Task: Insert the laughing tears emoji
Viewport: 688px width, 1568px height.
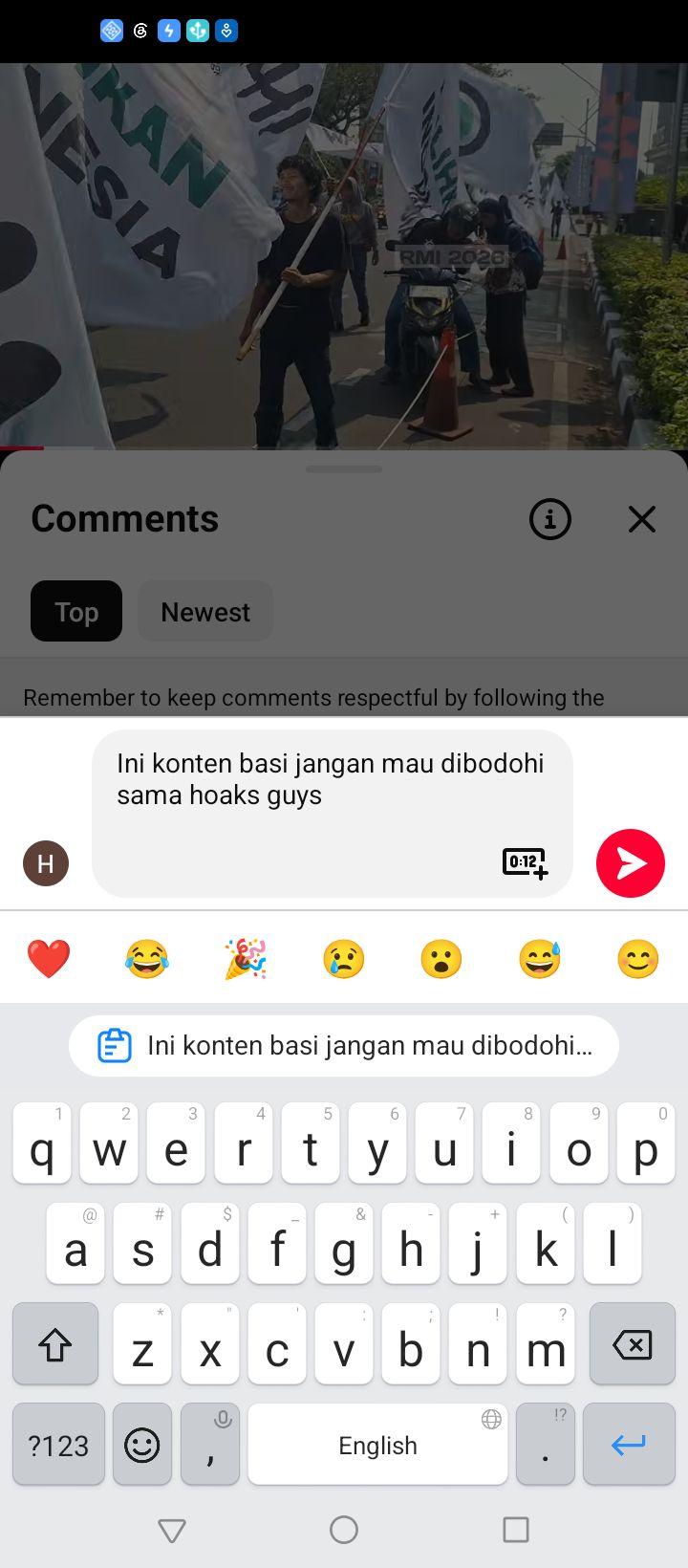Action: click(x=147, y=958)
